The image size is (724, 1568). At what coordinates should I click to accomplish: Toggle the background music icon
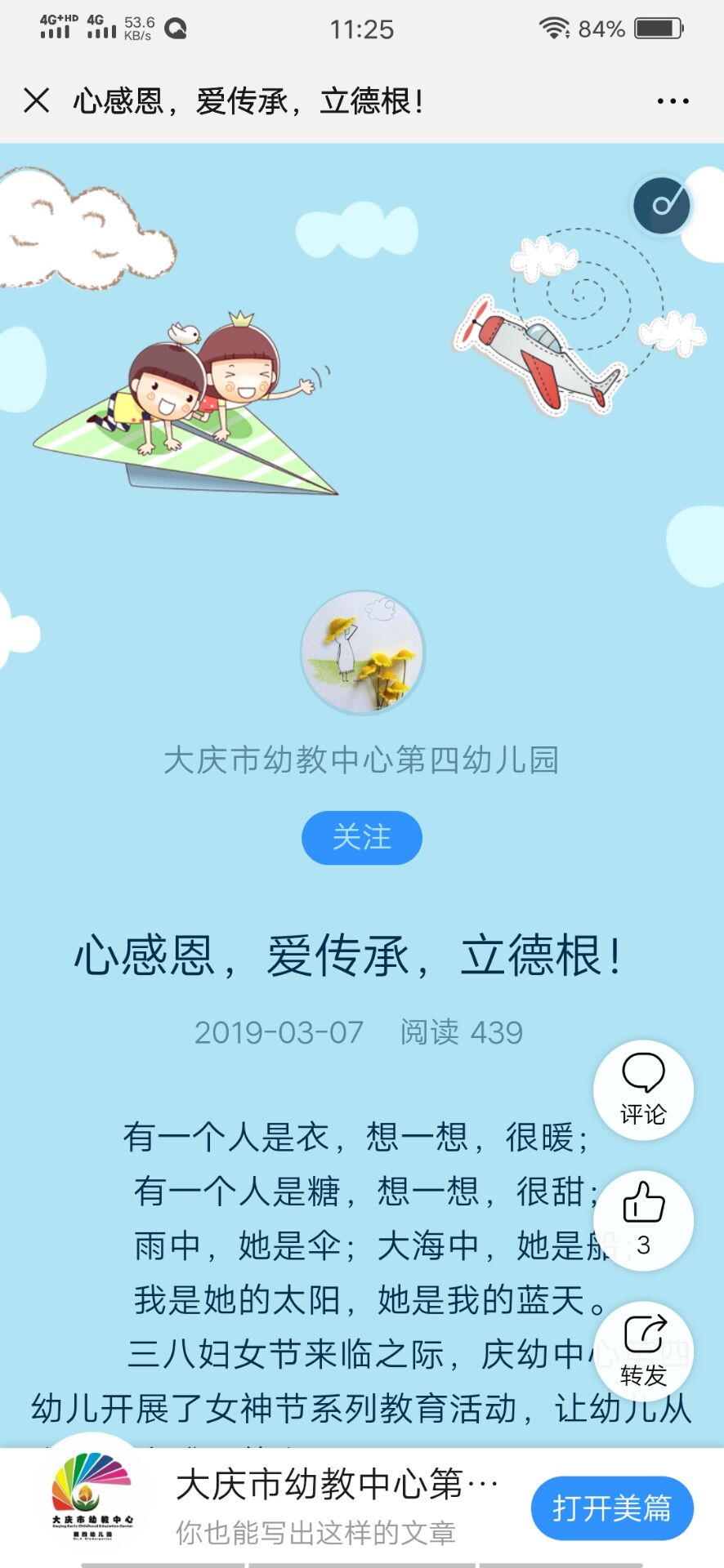point(661,205)
